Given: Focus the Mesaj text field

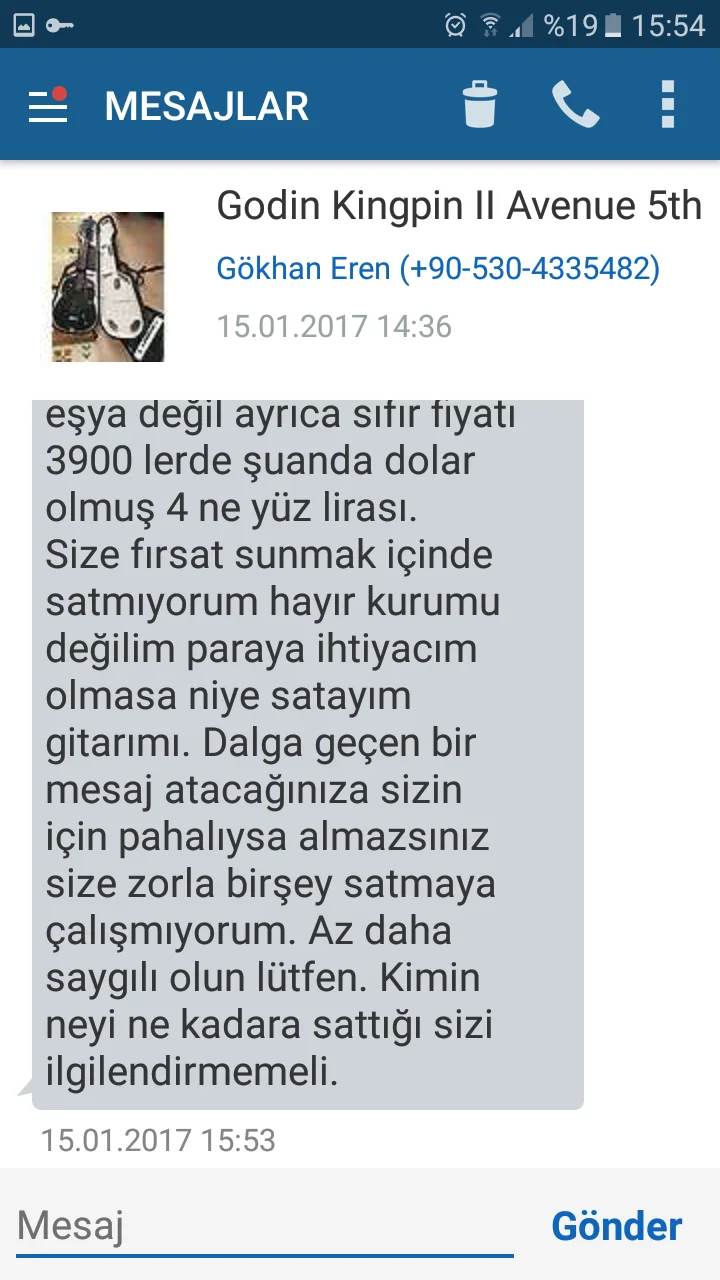Looking at the screenshot, I should pyautogui.click(x=265, y=1226).
